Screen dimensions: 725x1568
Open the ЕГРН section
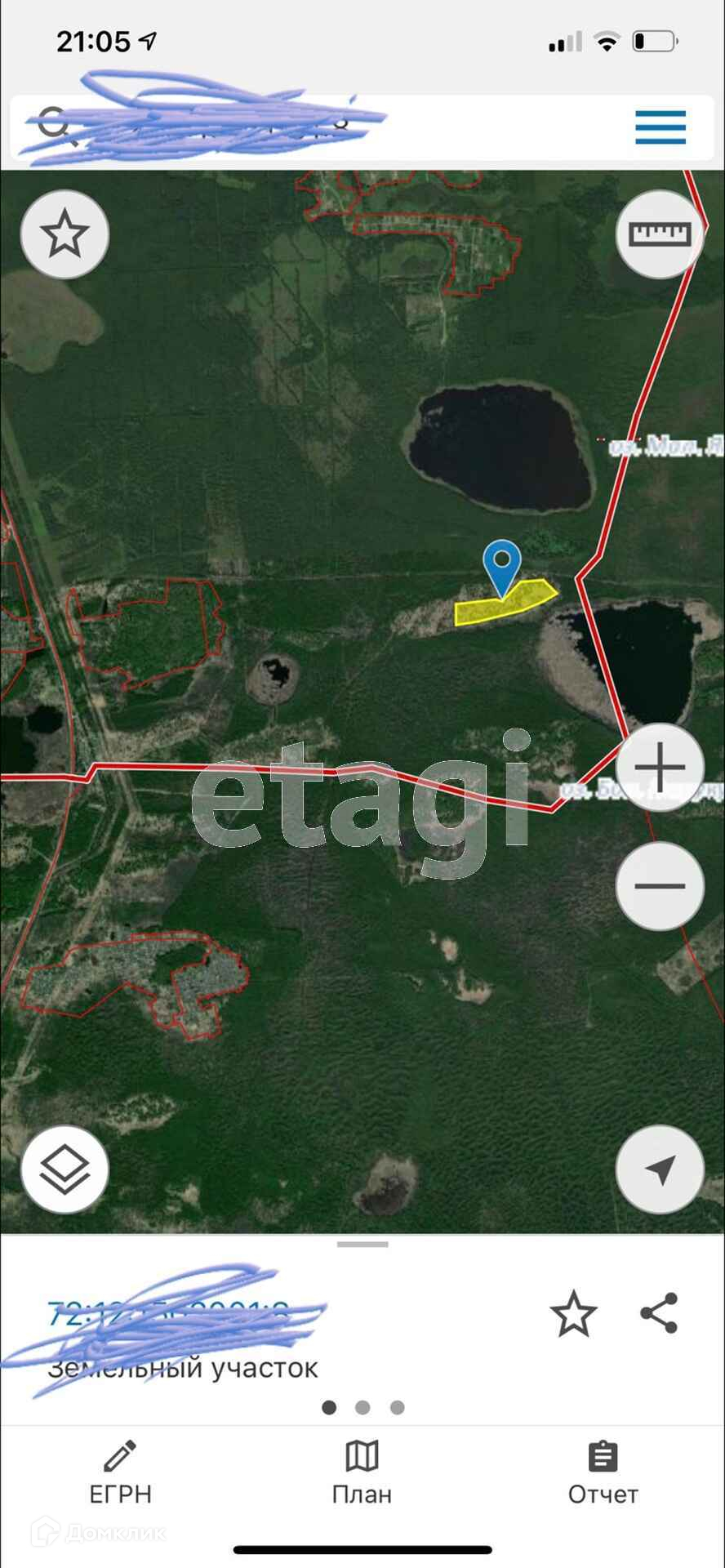120,1473
